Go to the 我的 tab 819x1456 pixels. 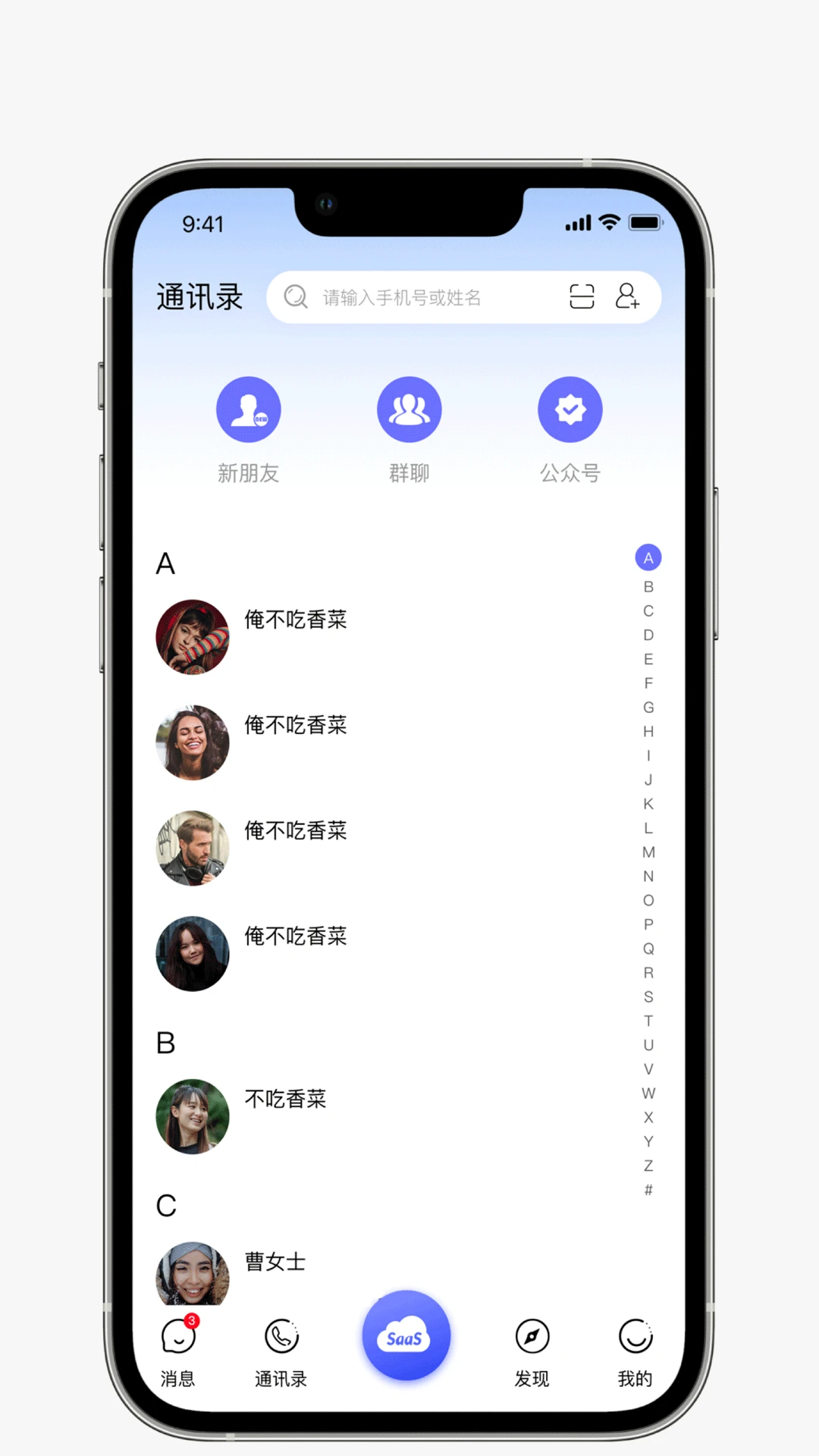click(635, 1353)
